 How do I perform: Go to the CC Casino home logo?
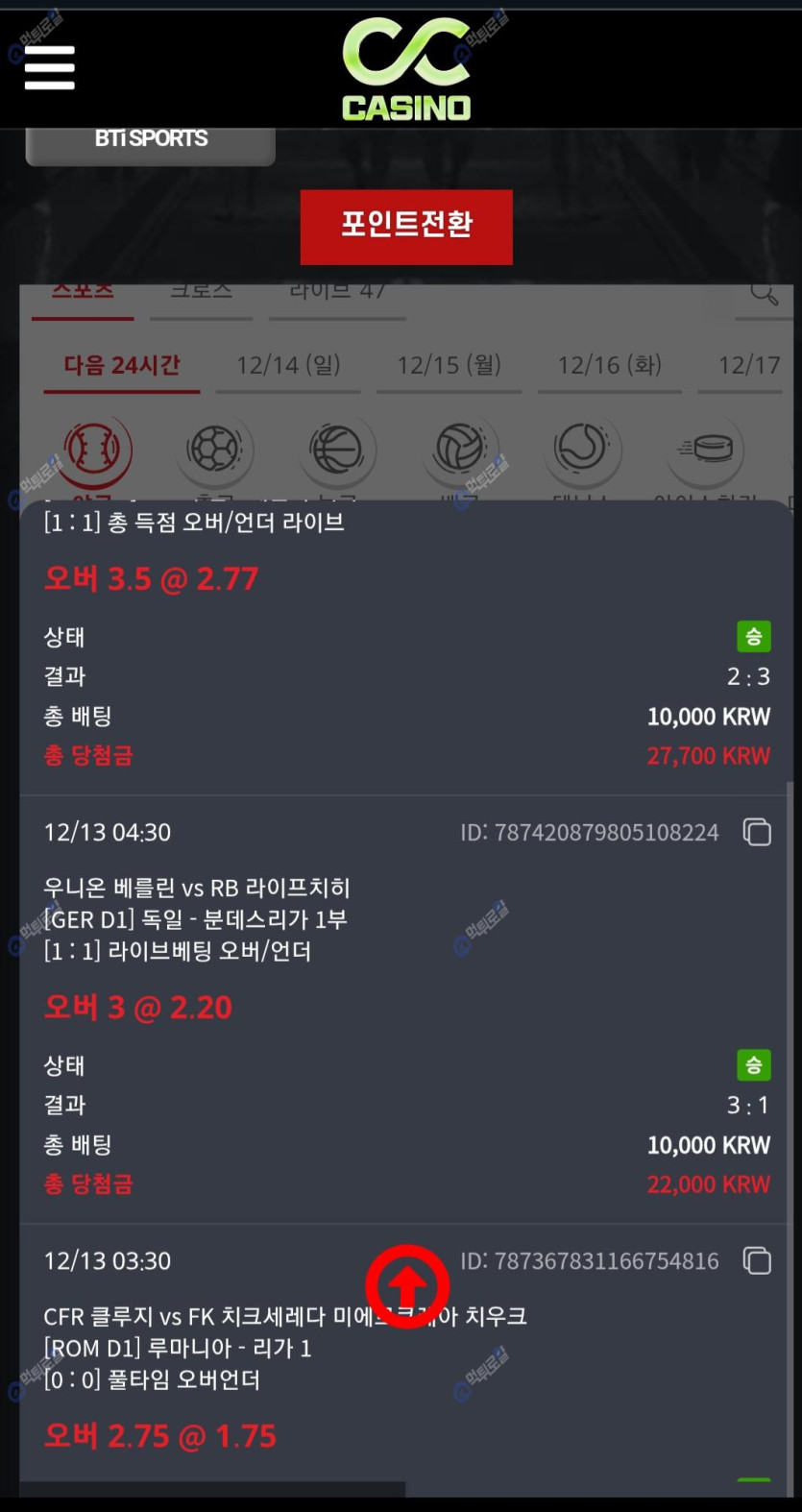coord(406,69)
